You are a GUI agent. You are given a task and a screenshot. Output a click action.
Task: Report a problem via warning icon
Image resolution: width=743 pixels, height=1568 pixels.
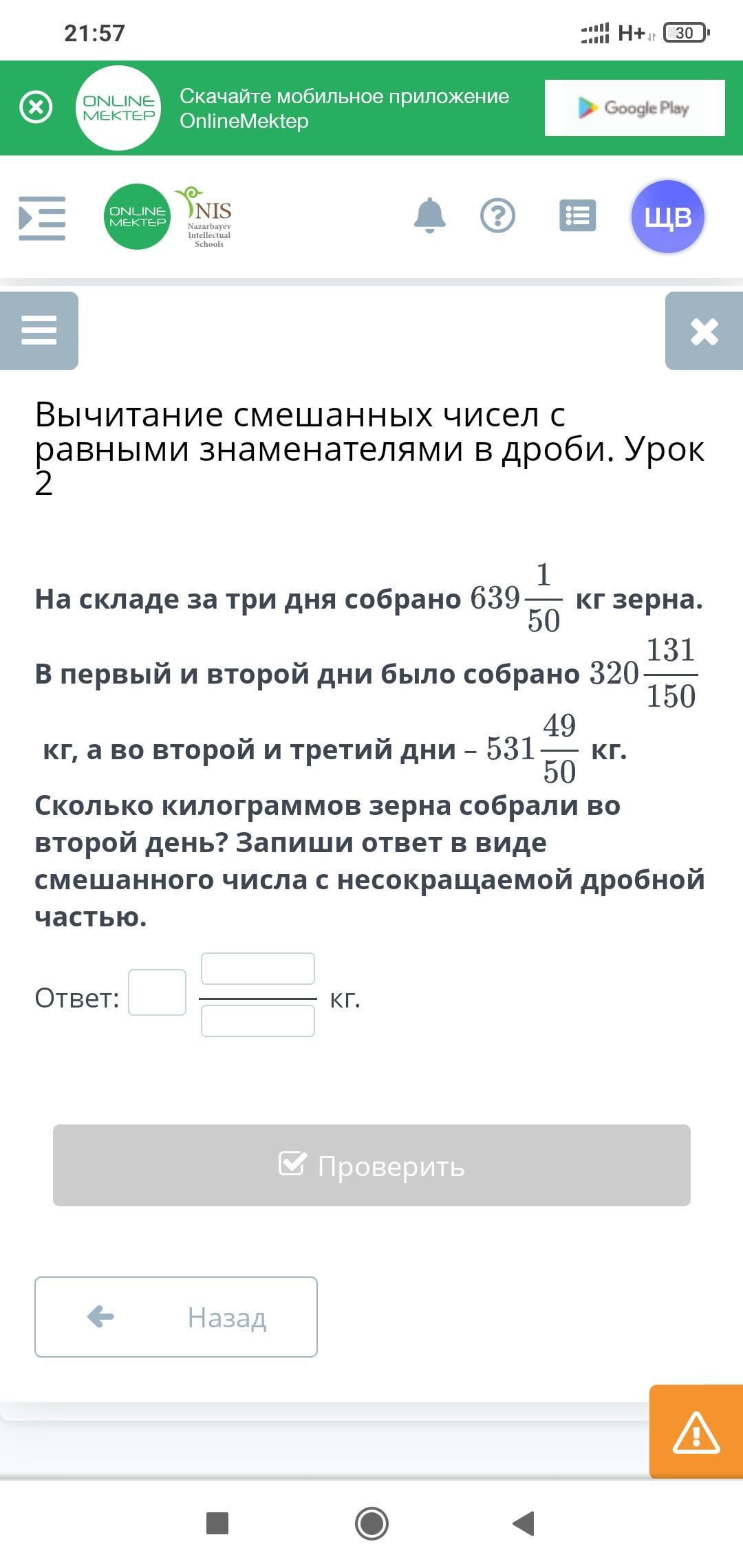[696, 1430]
